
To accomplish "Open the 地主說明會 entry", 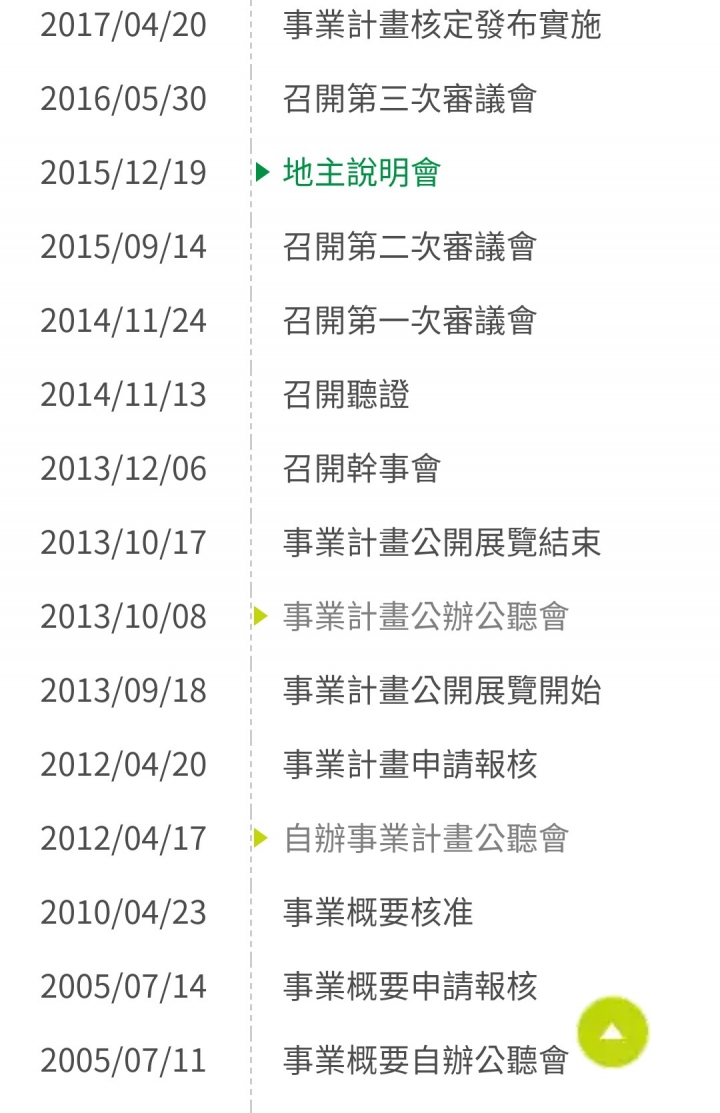I will point(361,173).
